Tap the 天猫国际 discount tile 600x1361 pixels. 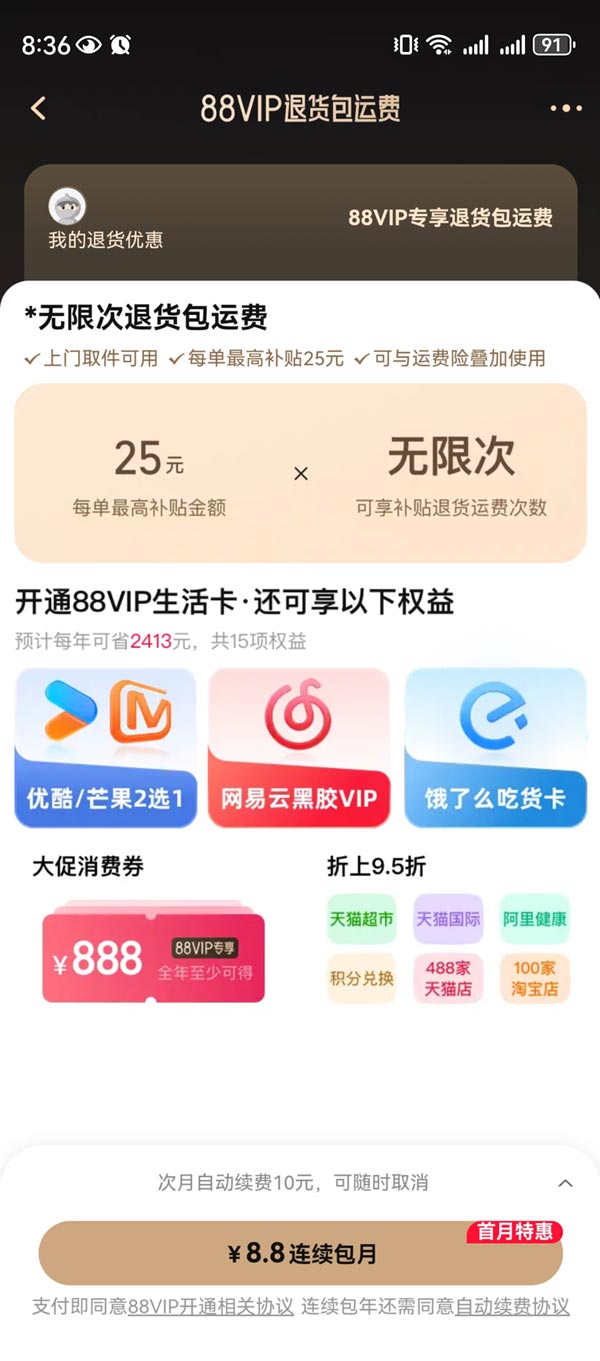click(x=448, y=919)
